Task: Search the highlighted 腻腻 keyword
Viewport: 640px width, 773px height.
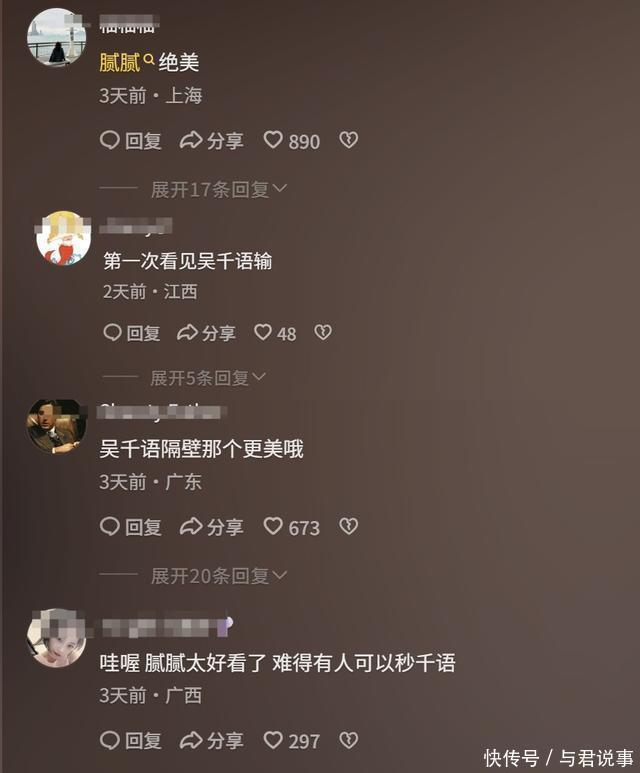Action: [x=126, y=63]
